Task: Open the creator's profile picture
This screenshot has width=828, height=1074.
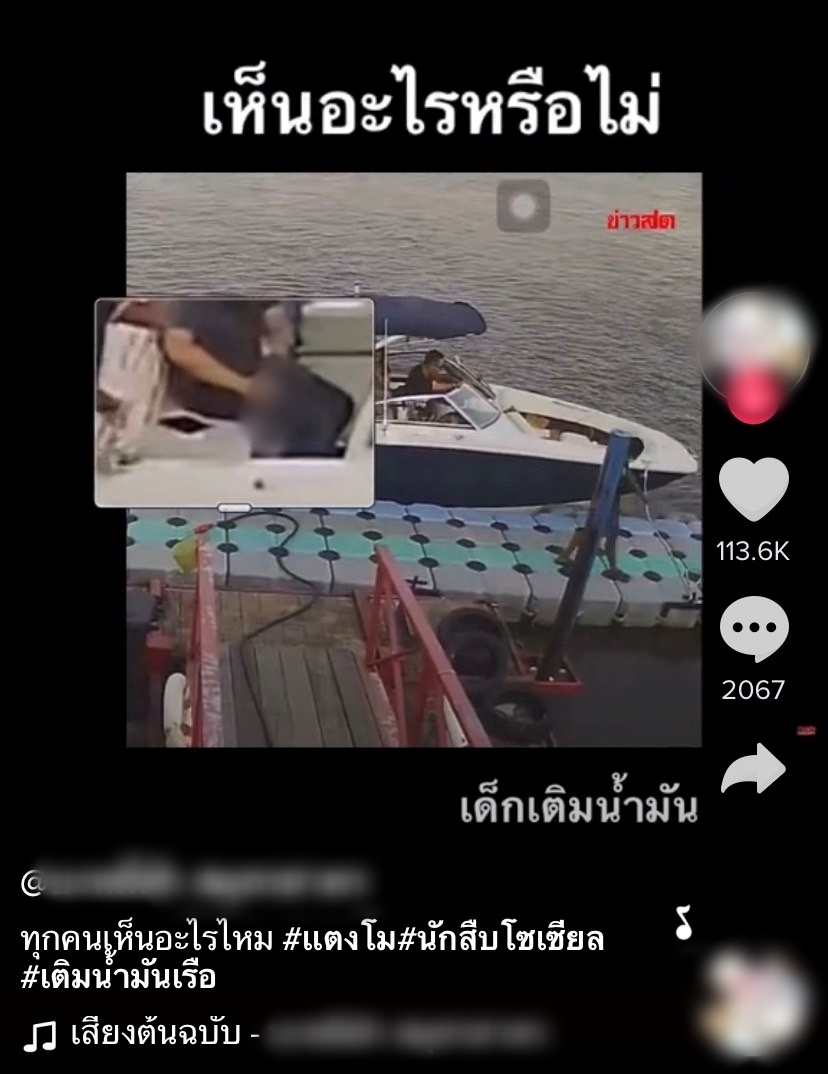Action: [x=754, y=343]
